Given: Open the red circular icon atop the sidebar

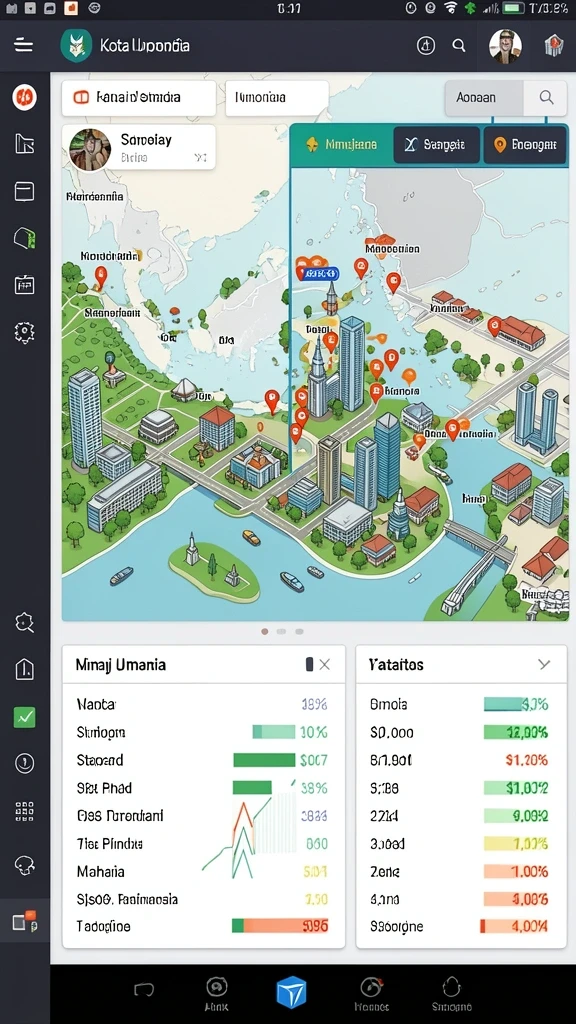Looking at the screenshot, I should pos(24,97).
